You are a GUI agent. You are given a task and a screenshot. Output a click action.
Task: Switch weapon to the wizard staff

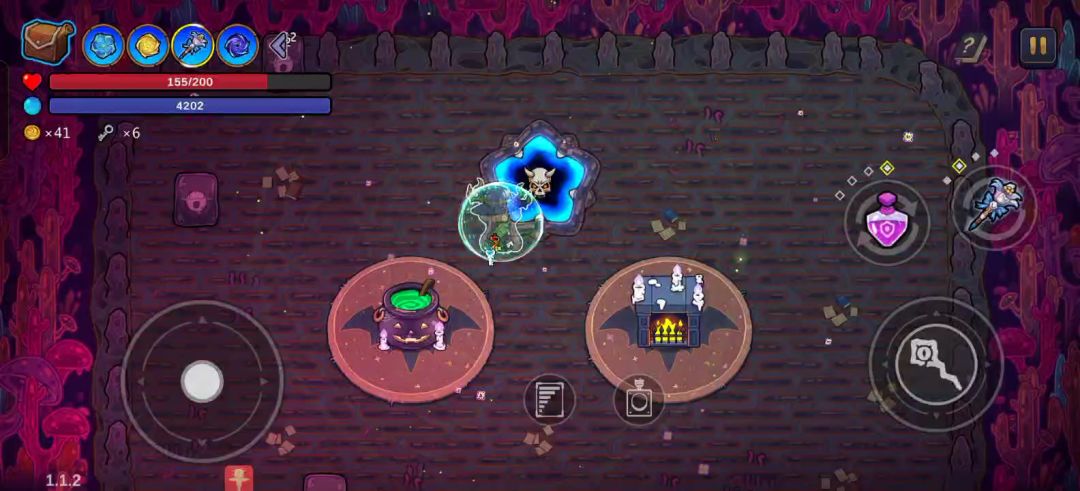coord(995,207)
